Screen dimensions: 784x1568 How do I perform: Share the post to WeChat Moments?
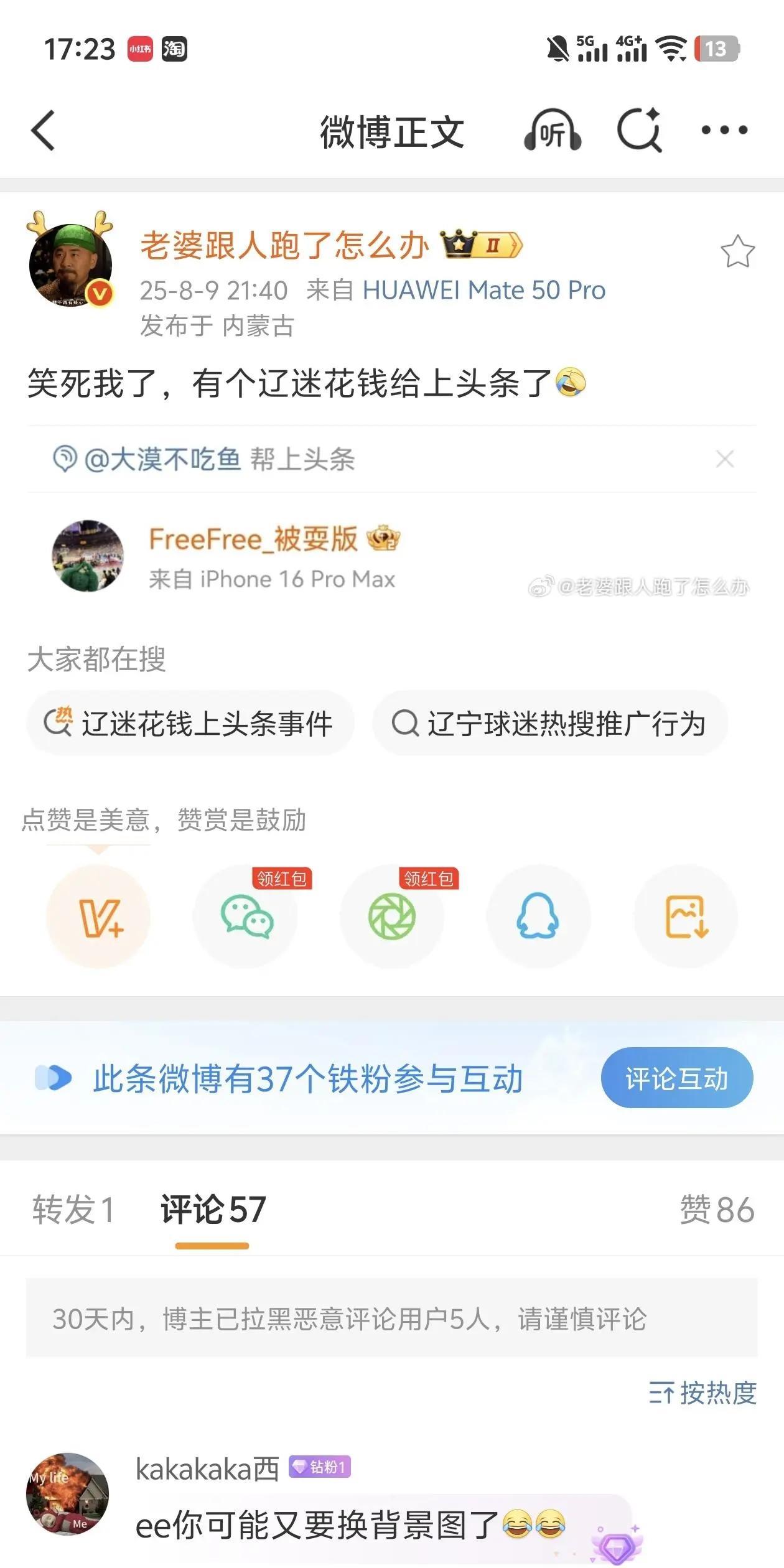click(x=392, y=917)
